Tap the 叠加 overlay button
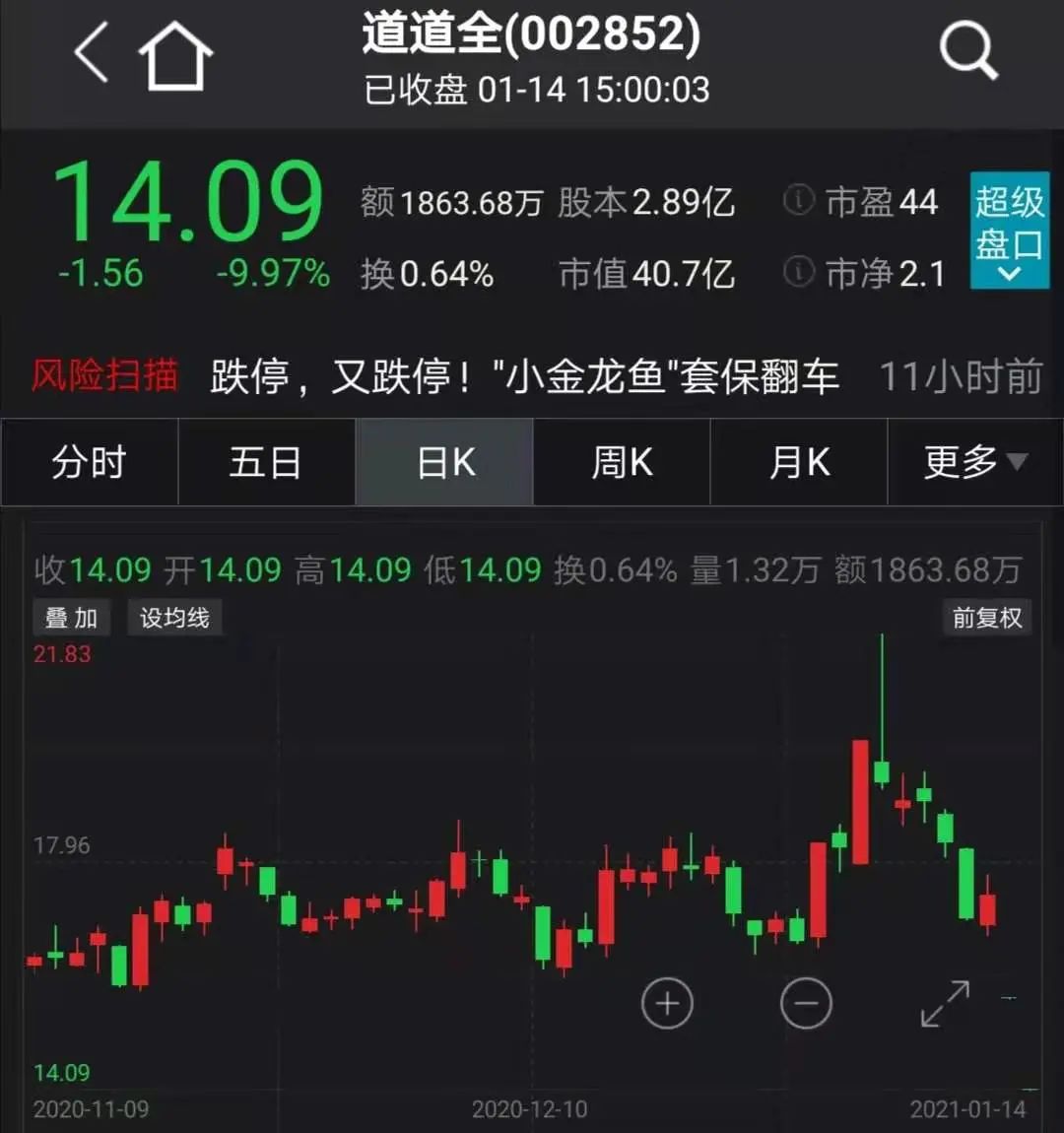 coord(71,618)
